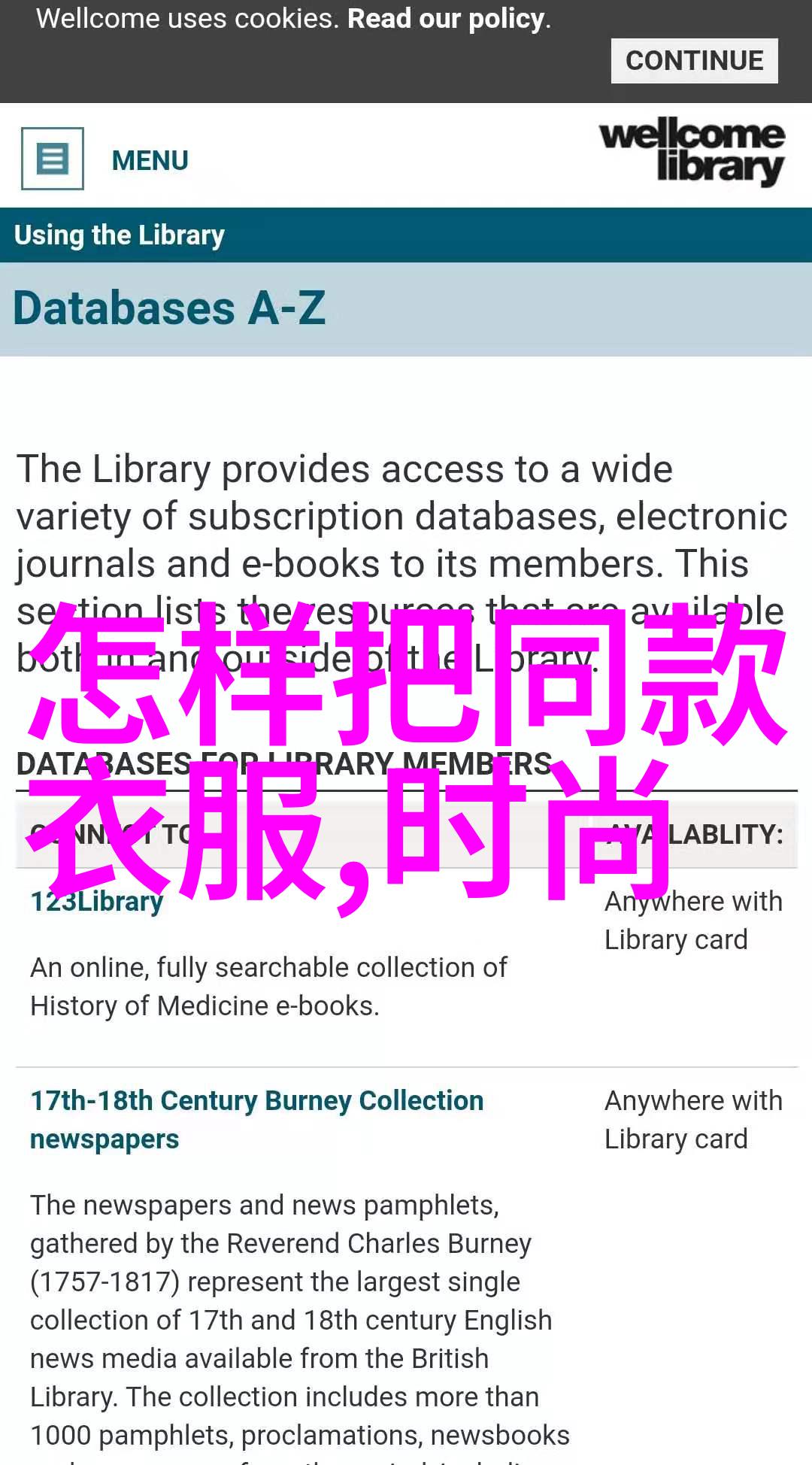Open the Read our policy link
Viewport: 812px width, 1465px height.
(447, 19)
